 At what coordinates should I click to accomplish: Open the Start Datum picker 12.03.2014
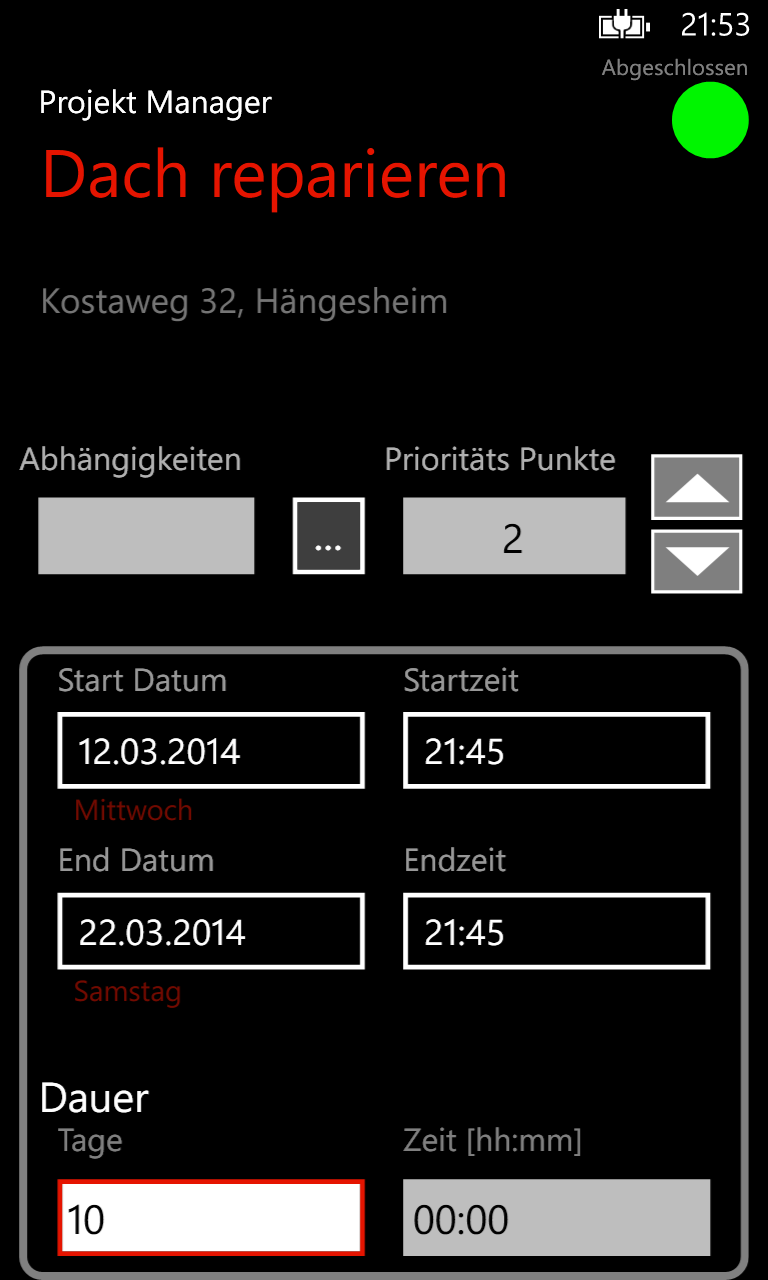[x=211, y=751]
